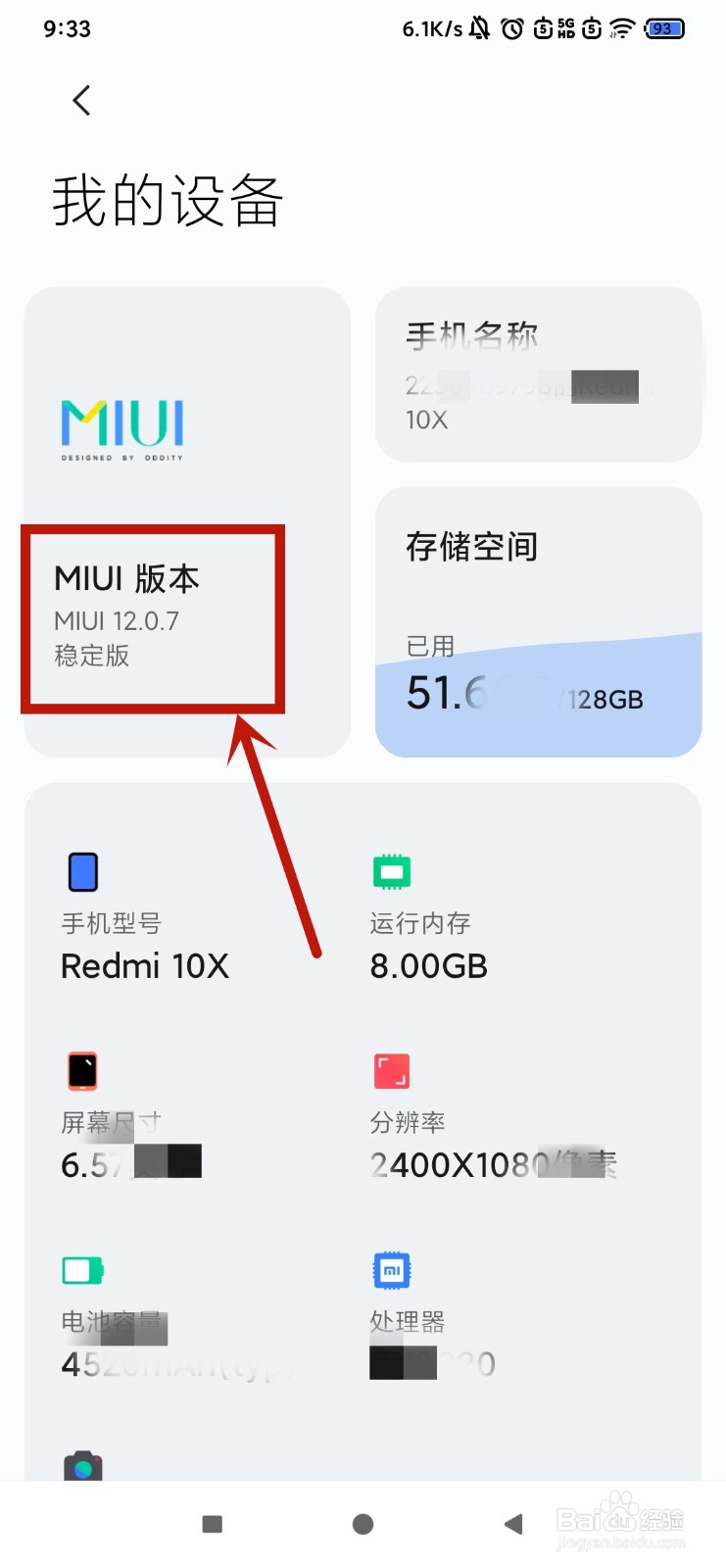Tap the home circle navigation button
The height and width of the screenshot is (1568, 726).
(x=363, y=1524)
